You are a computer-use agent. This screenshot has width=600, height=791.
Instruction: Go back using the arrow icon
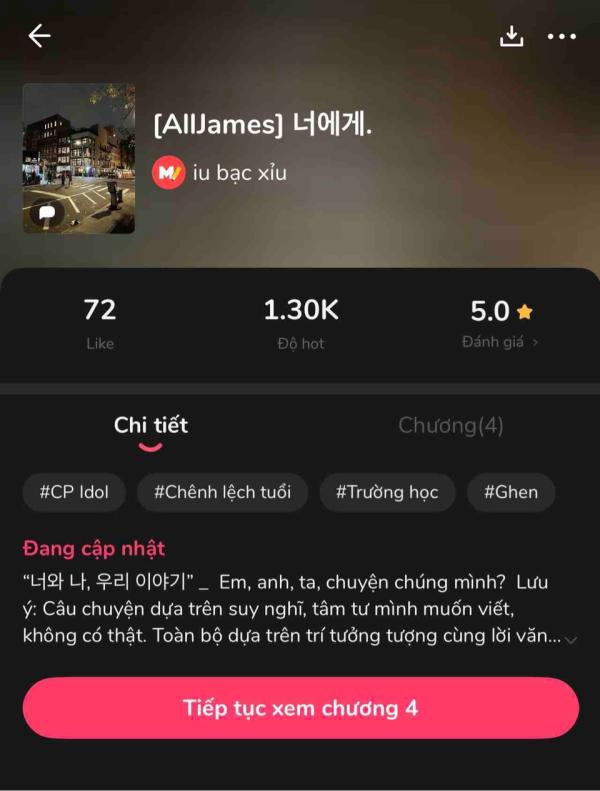pyautogui.click(x=40, y=37)
